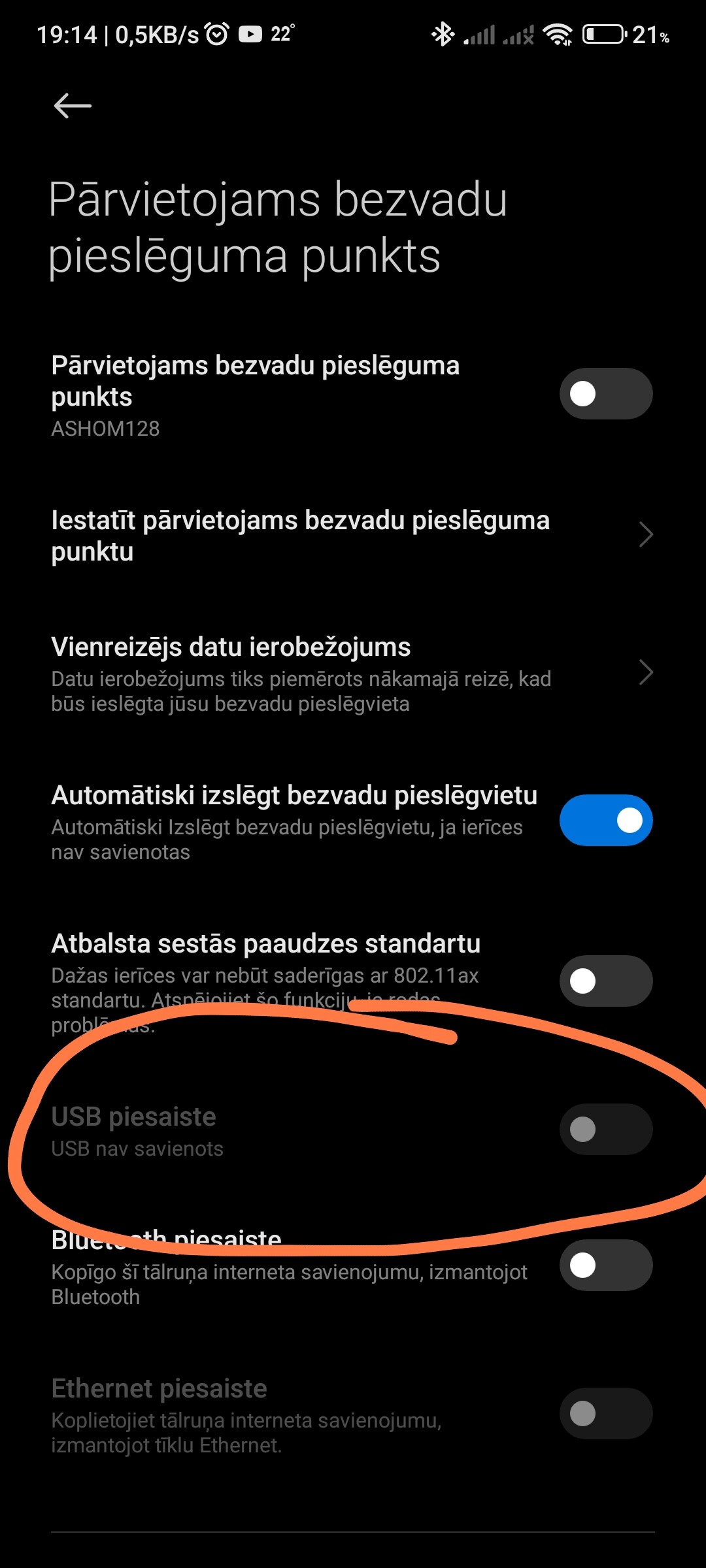
Task: Enable Bluetooth piesaiste switch
Action: [605, 1266]
